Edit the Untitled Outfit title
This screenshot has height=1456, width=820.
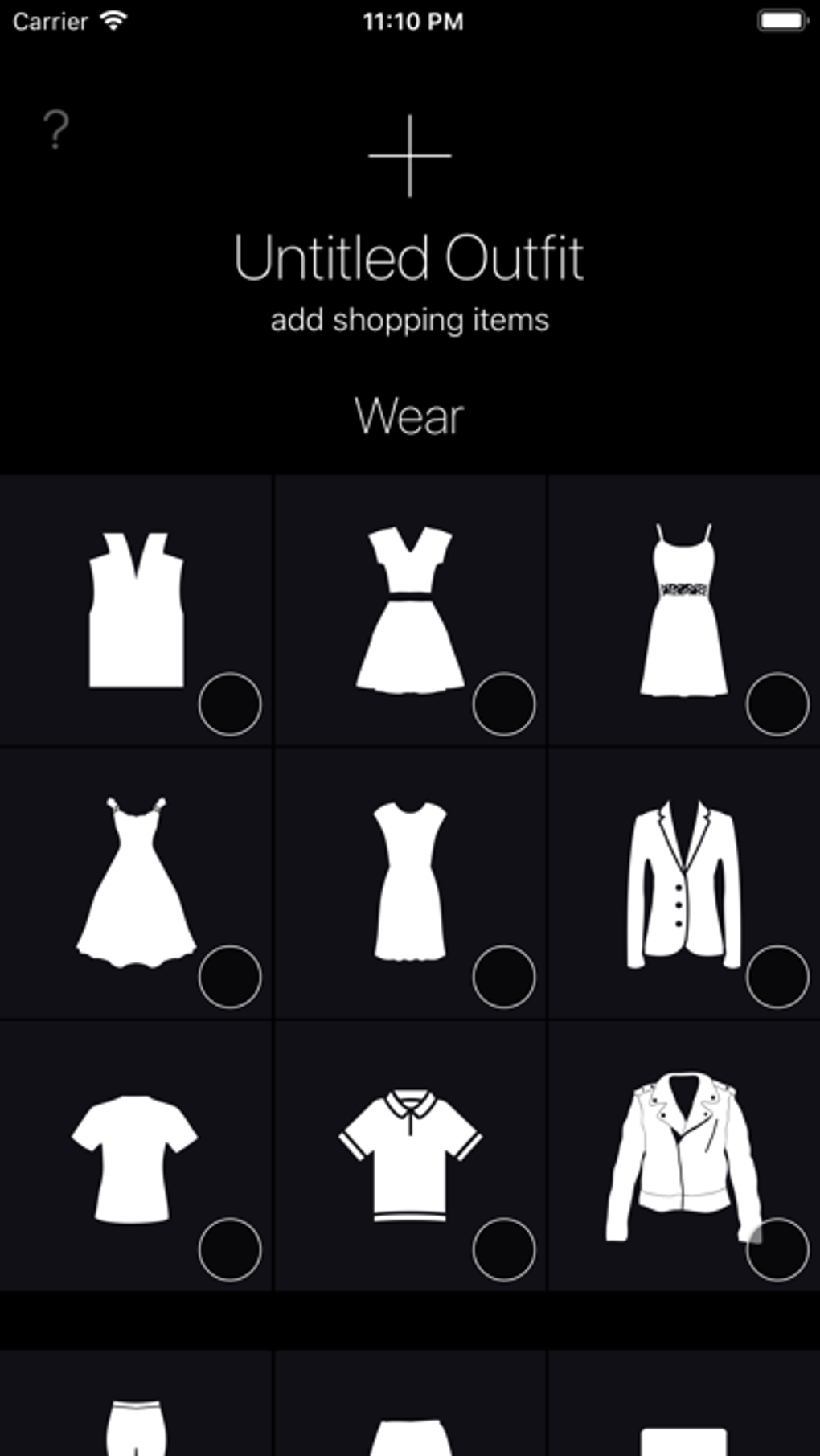pos(408,258)
